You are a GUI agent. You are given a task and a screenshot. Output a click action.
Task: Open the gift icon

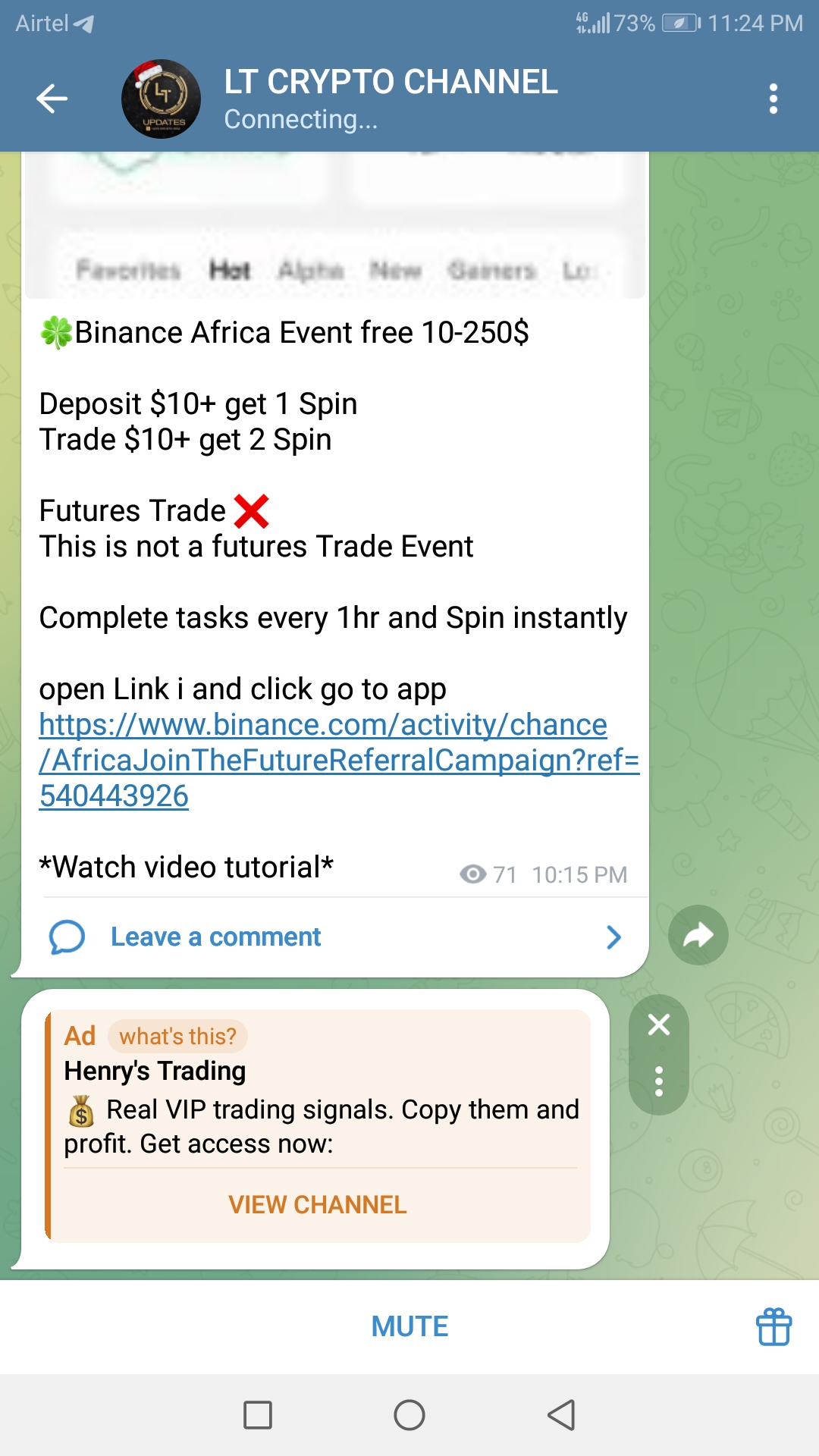[773, 1326]
